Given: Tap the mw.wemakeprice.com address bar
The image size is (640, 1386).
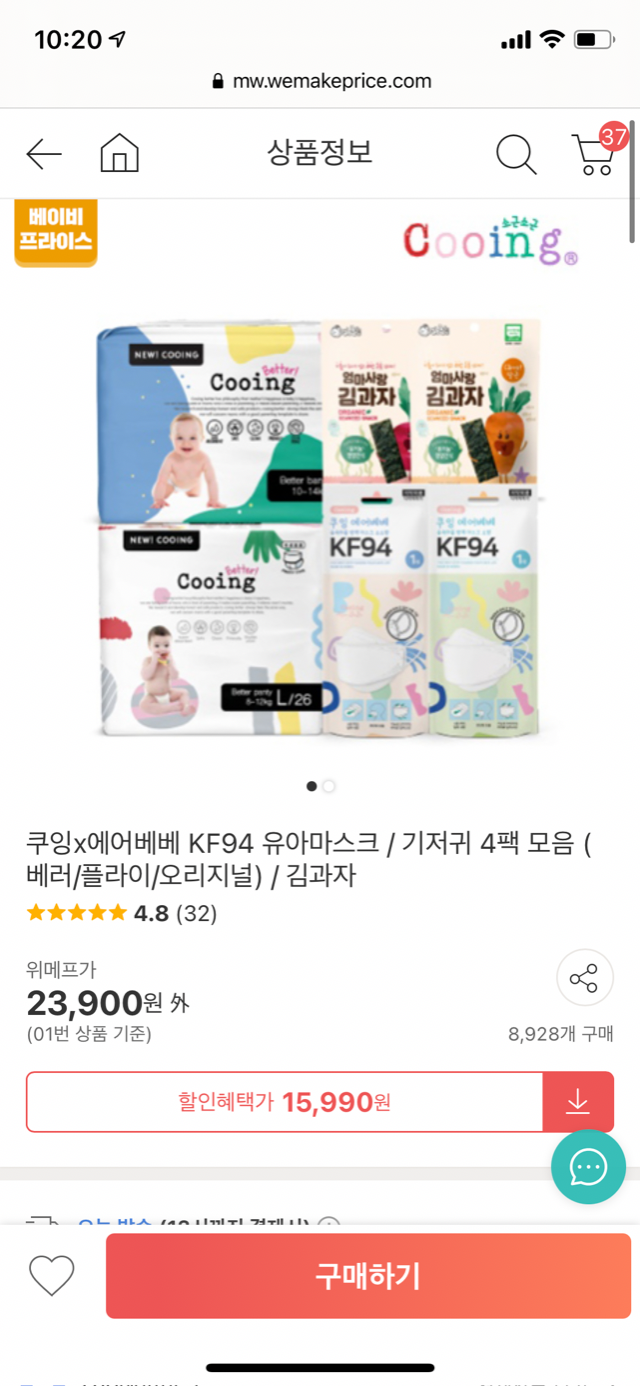Looking at the screenshot, I should 322,81.
